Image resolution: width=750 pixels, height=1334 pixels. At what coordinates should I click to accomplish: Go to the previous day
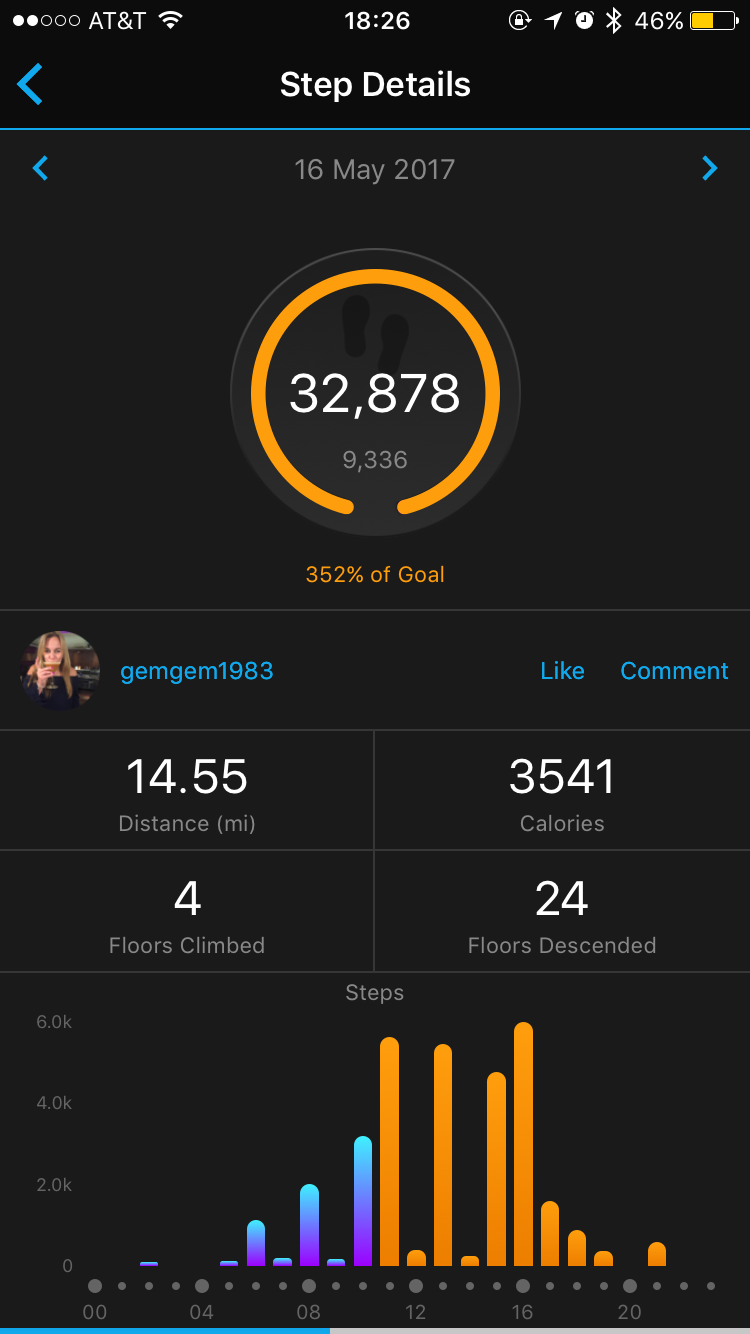click(x=40, y=168)
